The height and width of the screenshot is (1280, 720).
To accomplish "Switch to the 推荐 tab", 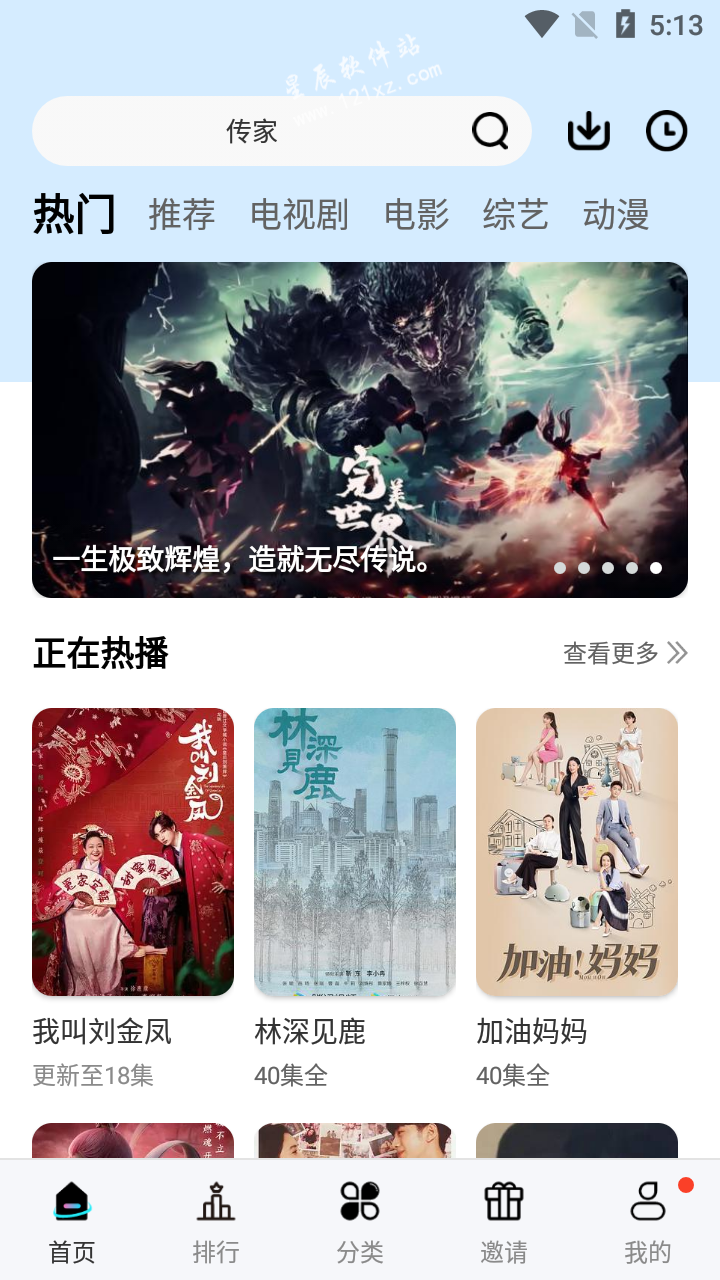I will [182, 215].
